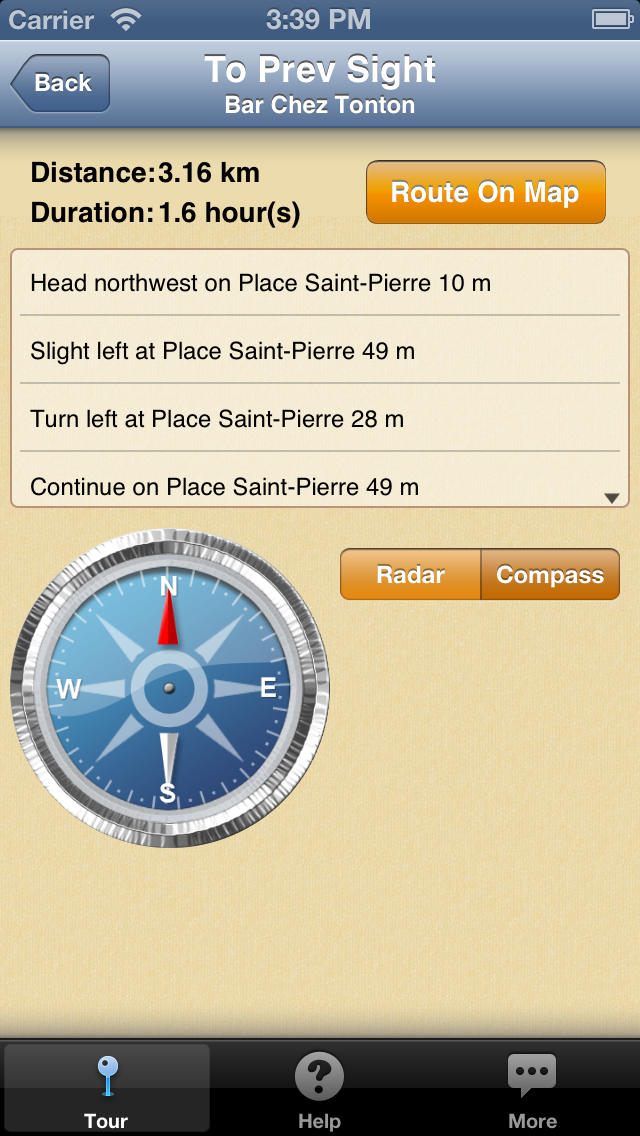
Task: Go back using the Back button
Action: [x=60, y=83]
